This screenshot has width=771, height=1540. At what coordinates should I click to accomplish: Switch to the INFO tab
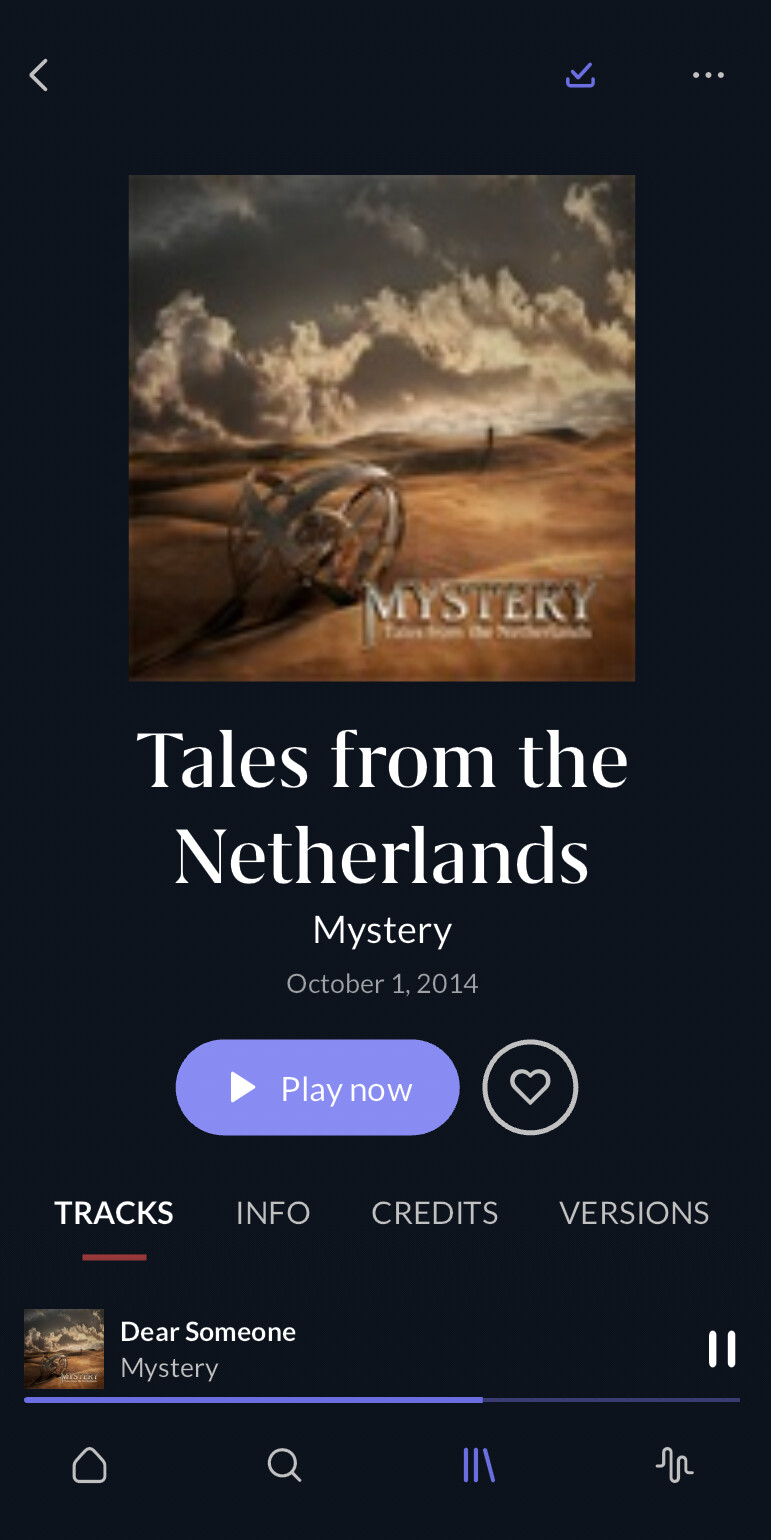point(273,1212)
